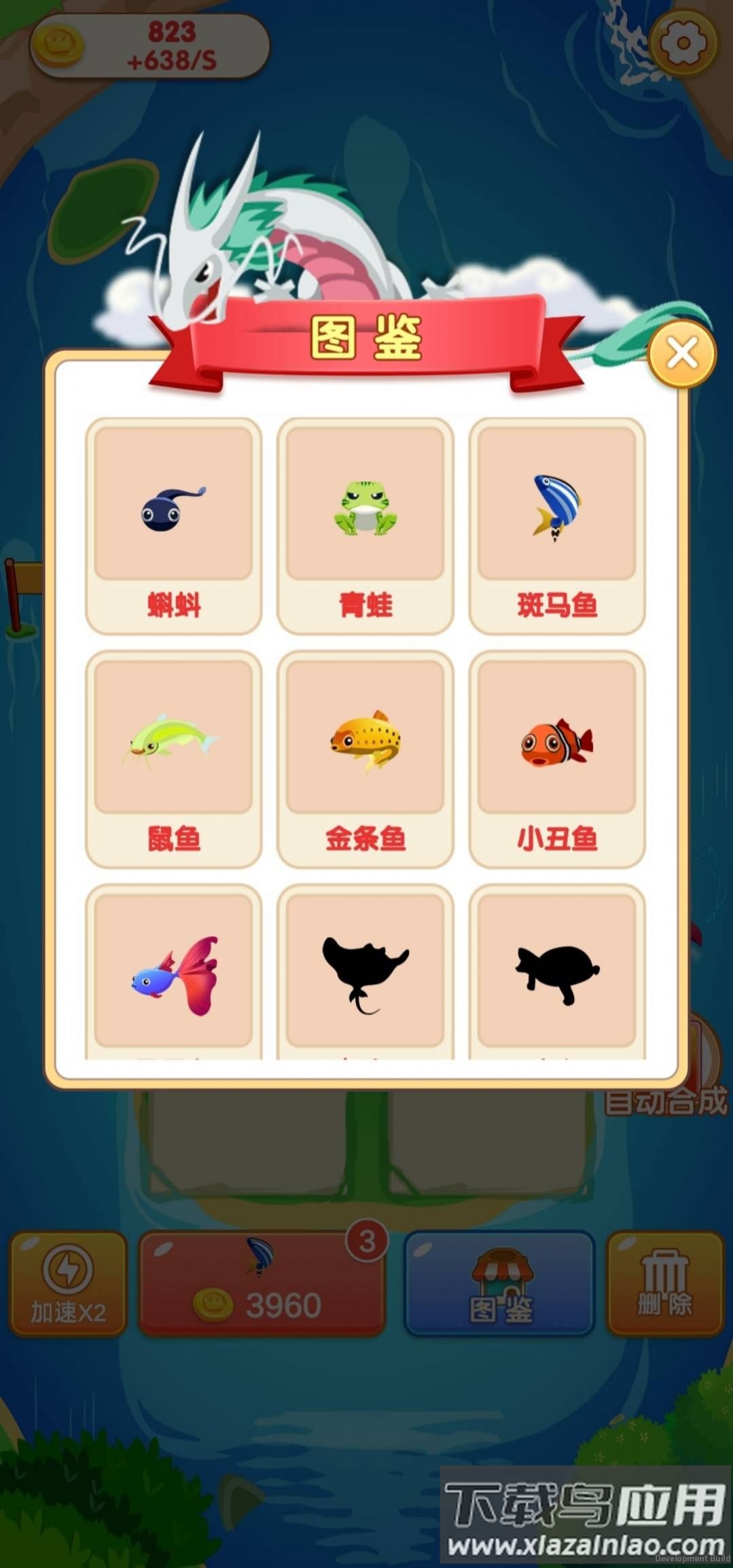The image size is (733, 1568).
Task: Close the encyclopedia dialog
Action: [x=682, y=353]
